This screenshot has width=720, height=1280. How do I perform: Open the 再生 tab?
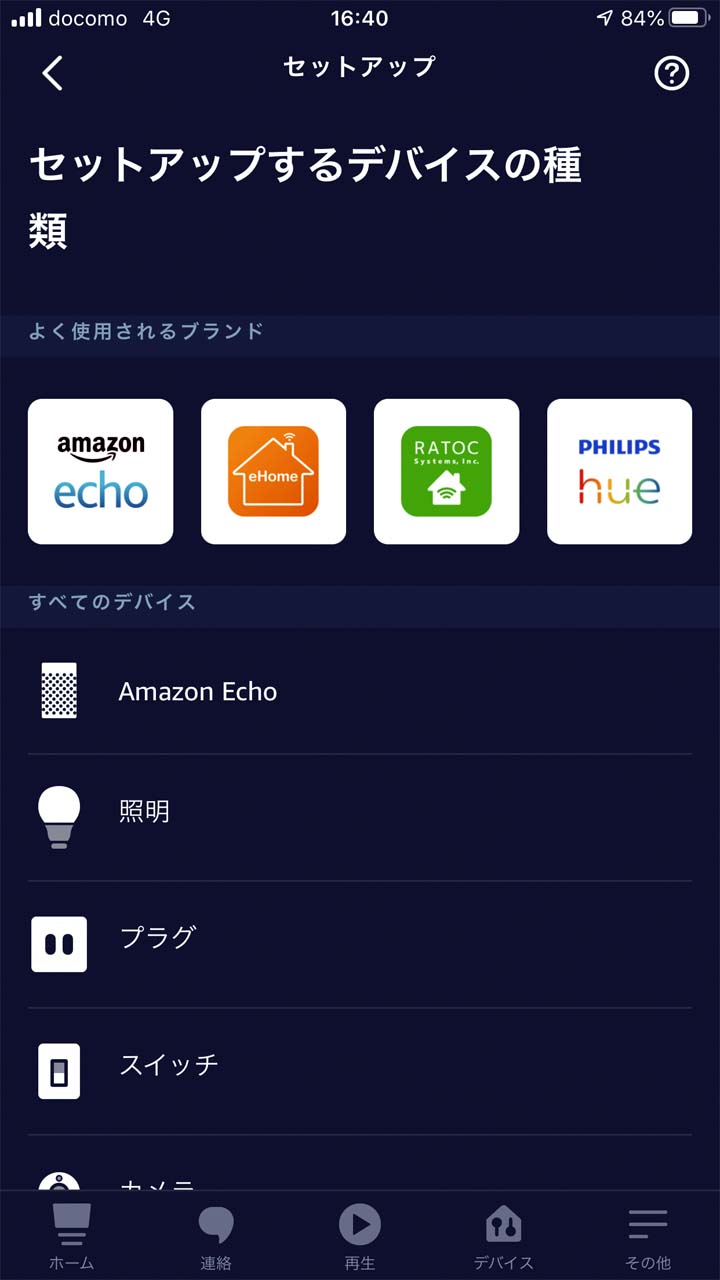coord(360,1236)
